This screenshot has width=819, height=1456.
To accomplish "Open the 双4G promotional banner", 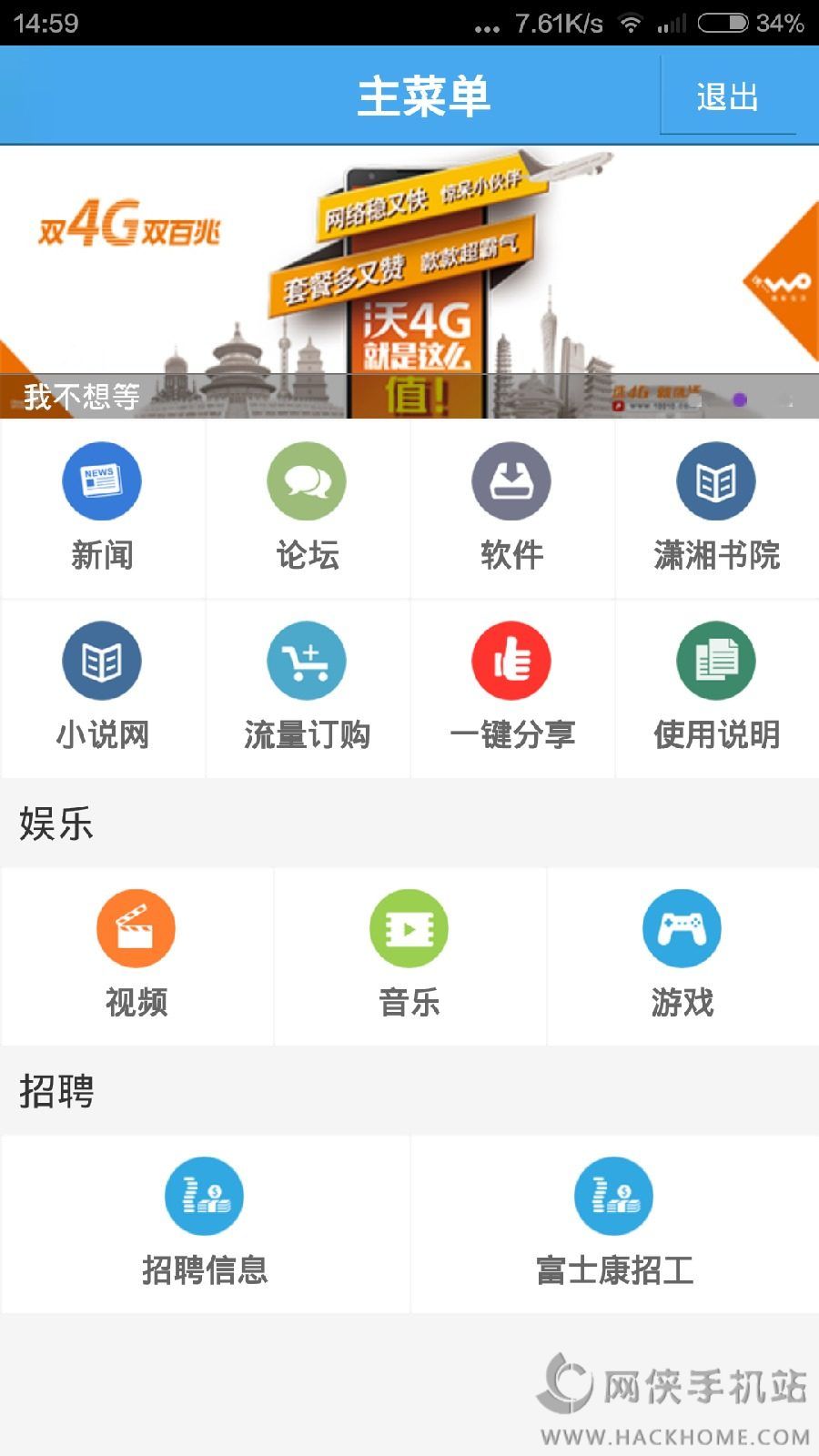I will [x=409, y=273].
